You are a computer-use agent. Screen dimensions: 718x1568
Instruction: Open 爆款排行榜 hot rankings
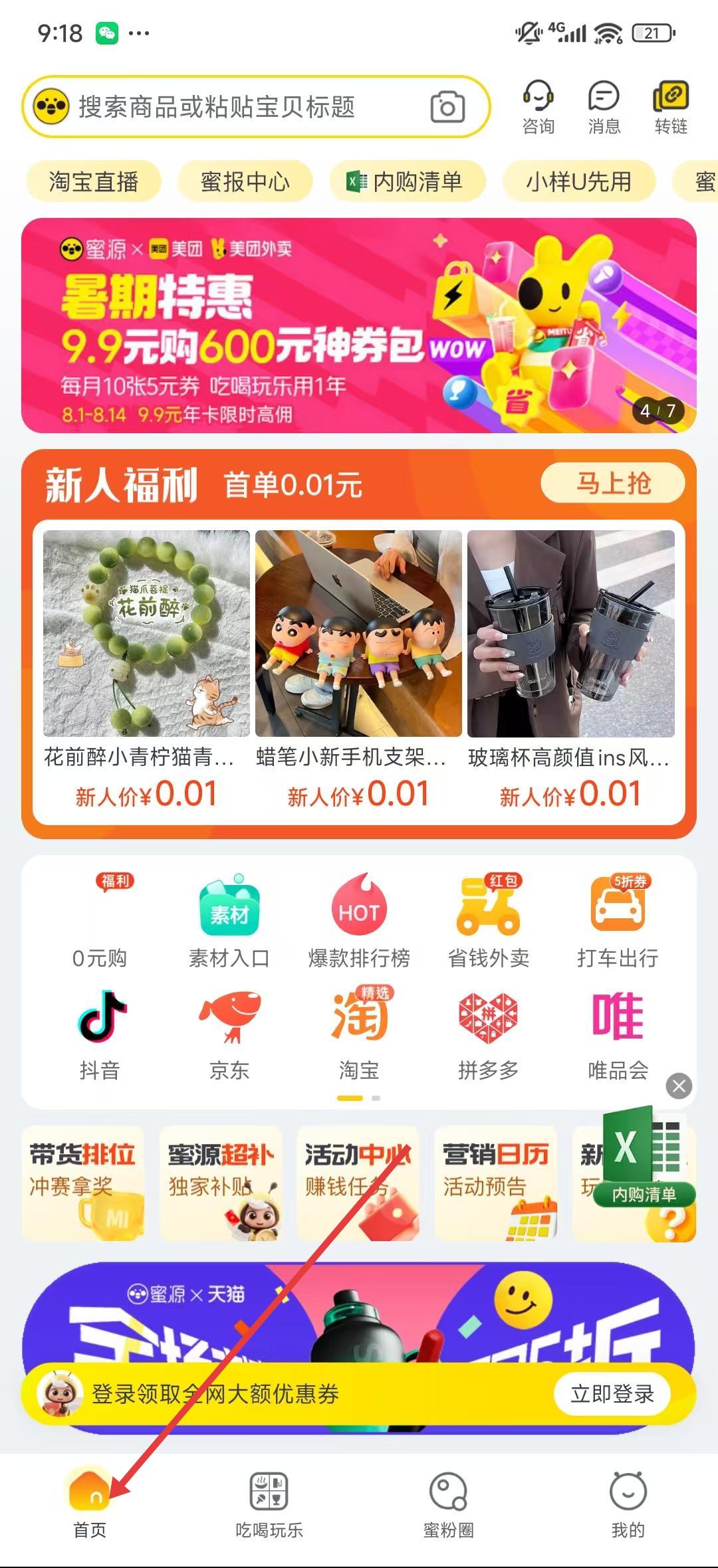pos(359,922)
